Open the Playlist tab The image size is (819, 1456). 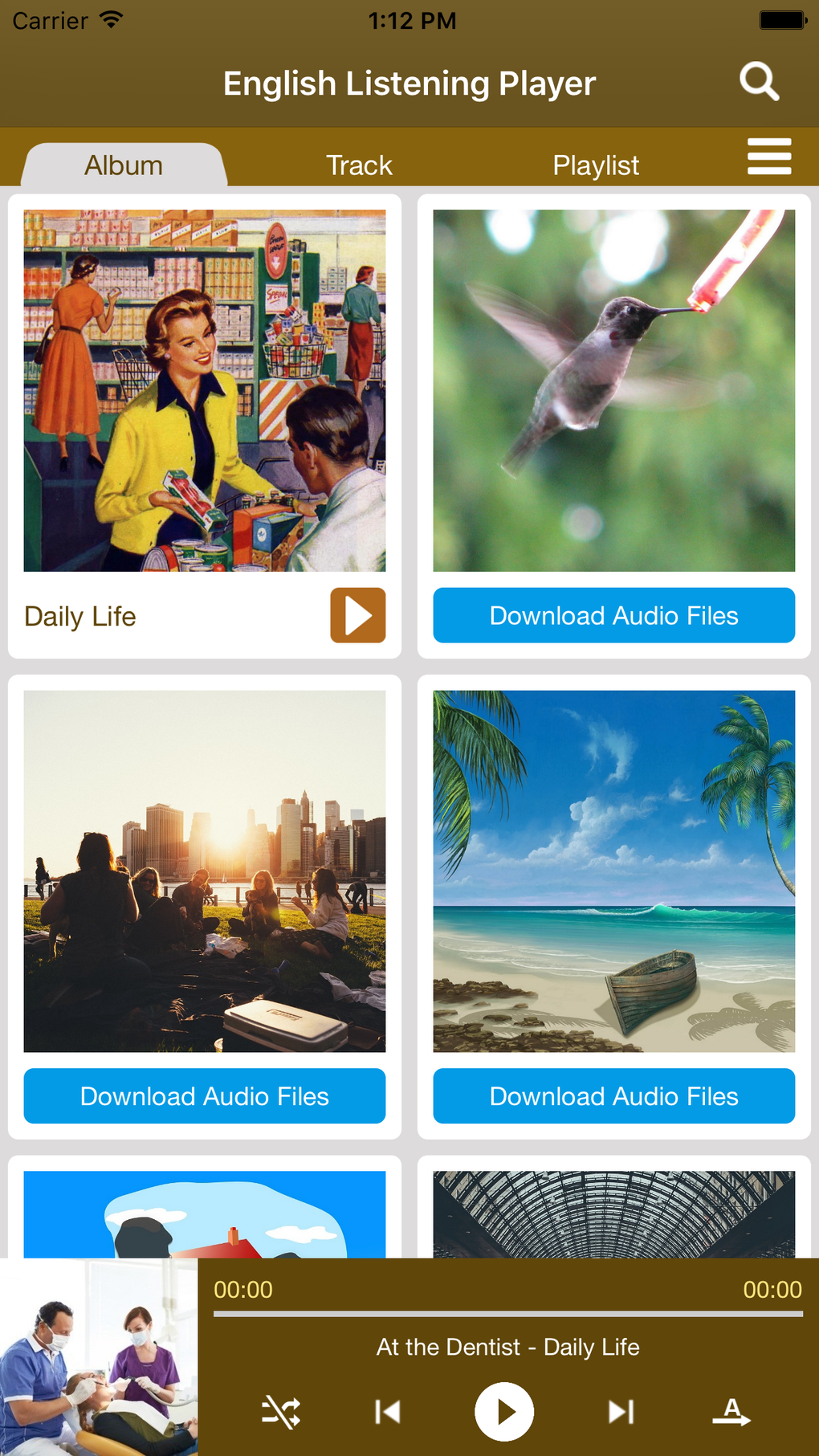(x=596, y=165)
